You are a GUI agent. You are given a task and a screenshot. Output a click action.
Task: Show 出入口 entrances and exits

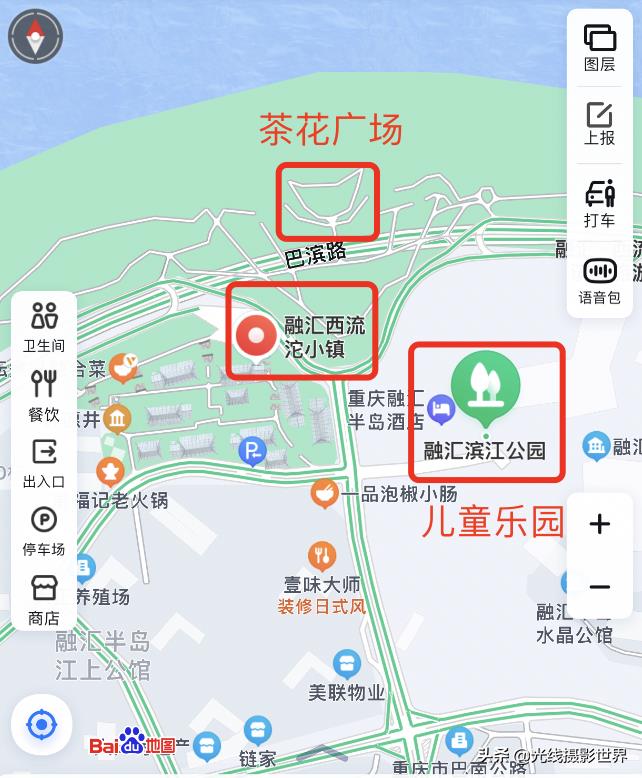44,462
